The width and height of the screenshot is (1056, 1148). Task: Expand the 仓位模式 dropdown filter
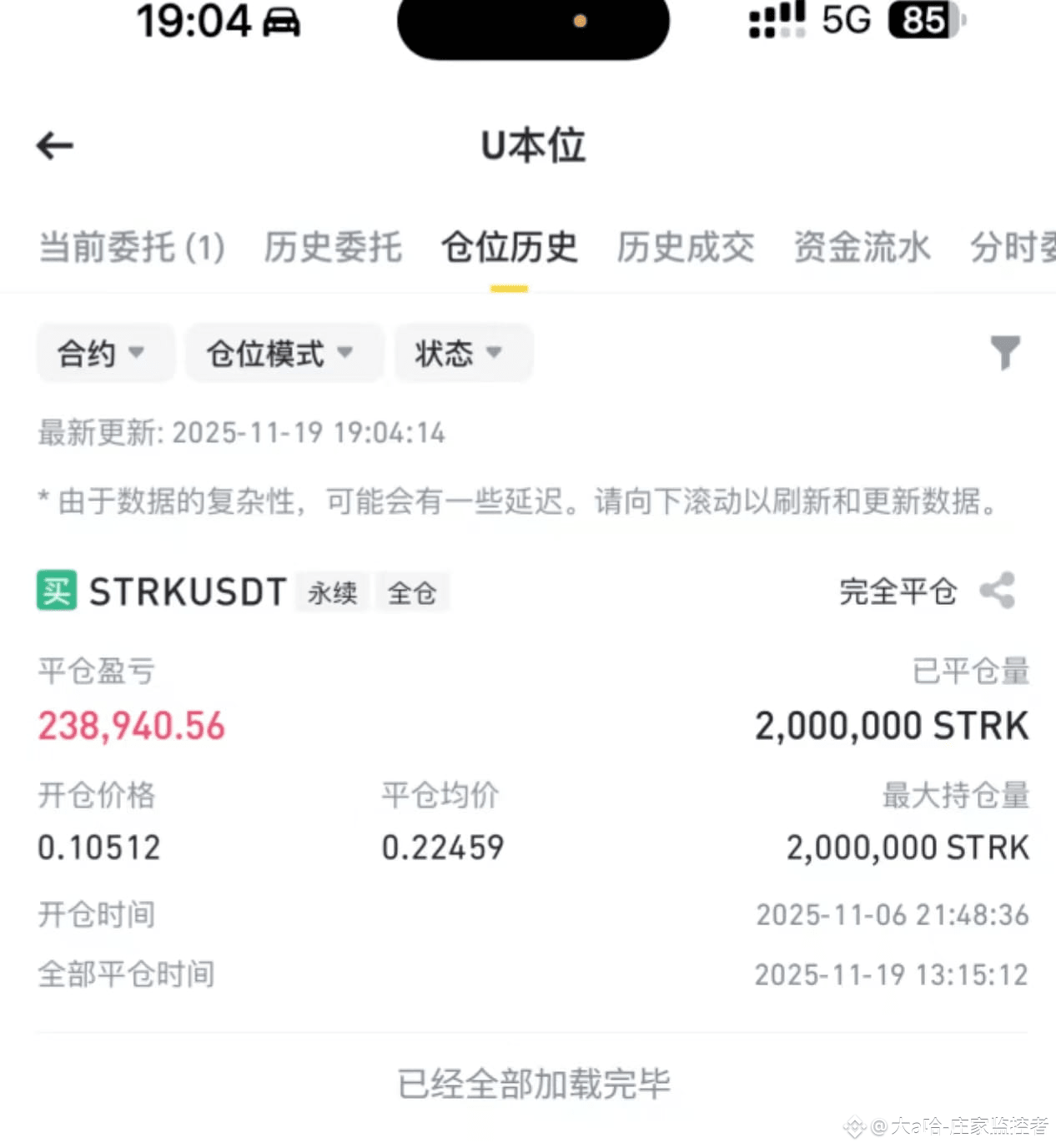284,353
